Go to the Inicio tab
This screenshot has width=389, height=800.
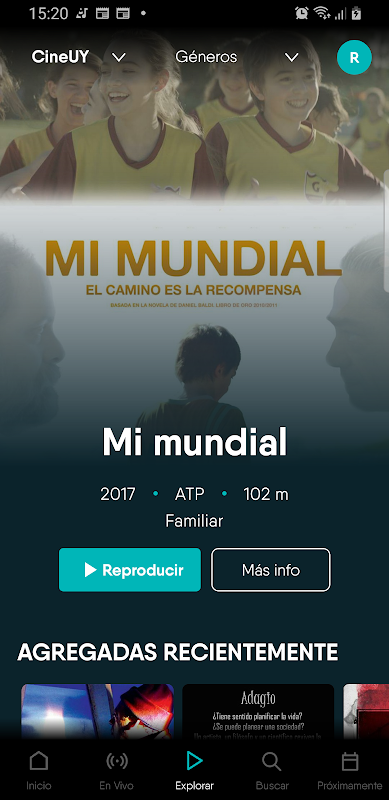point(39,771)
